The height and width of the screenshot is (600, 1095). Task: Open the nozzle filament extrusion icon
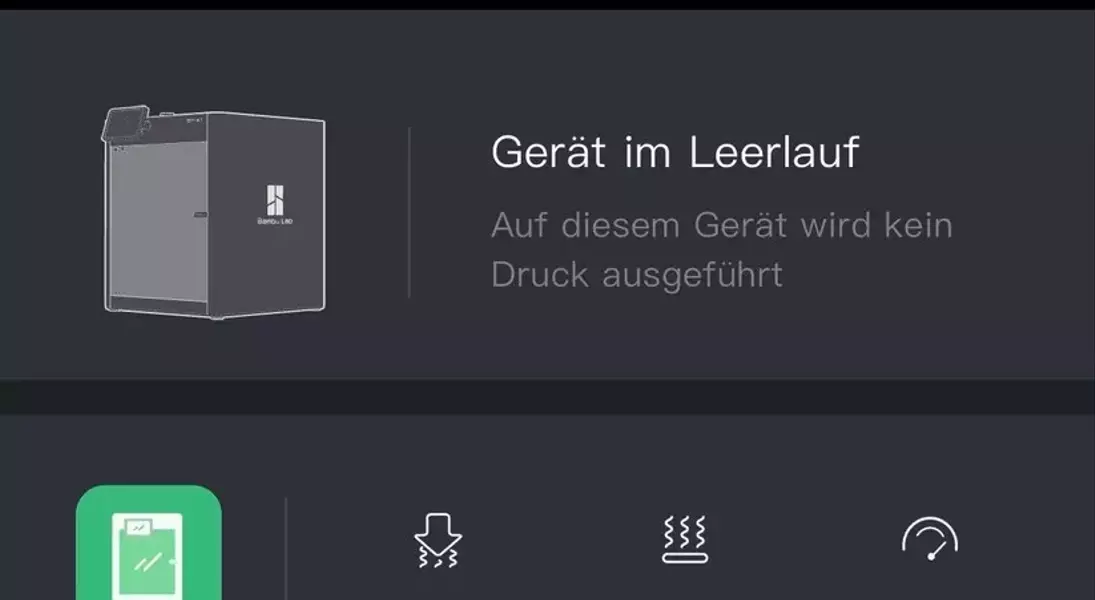(x=438, y=541)
